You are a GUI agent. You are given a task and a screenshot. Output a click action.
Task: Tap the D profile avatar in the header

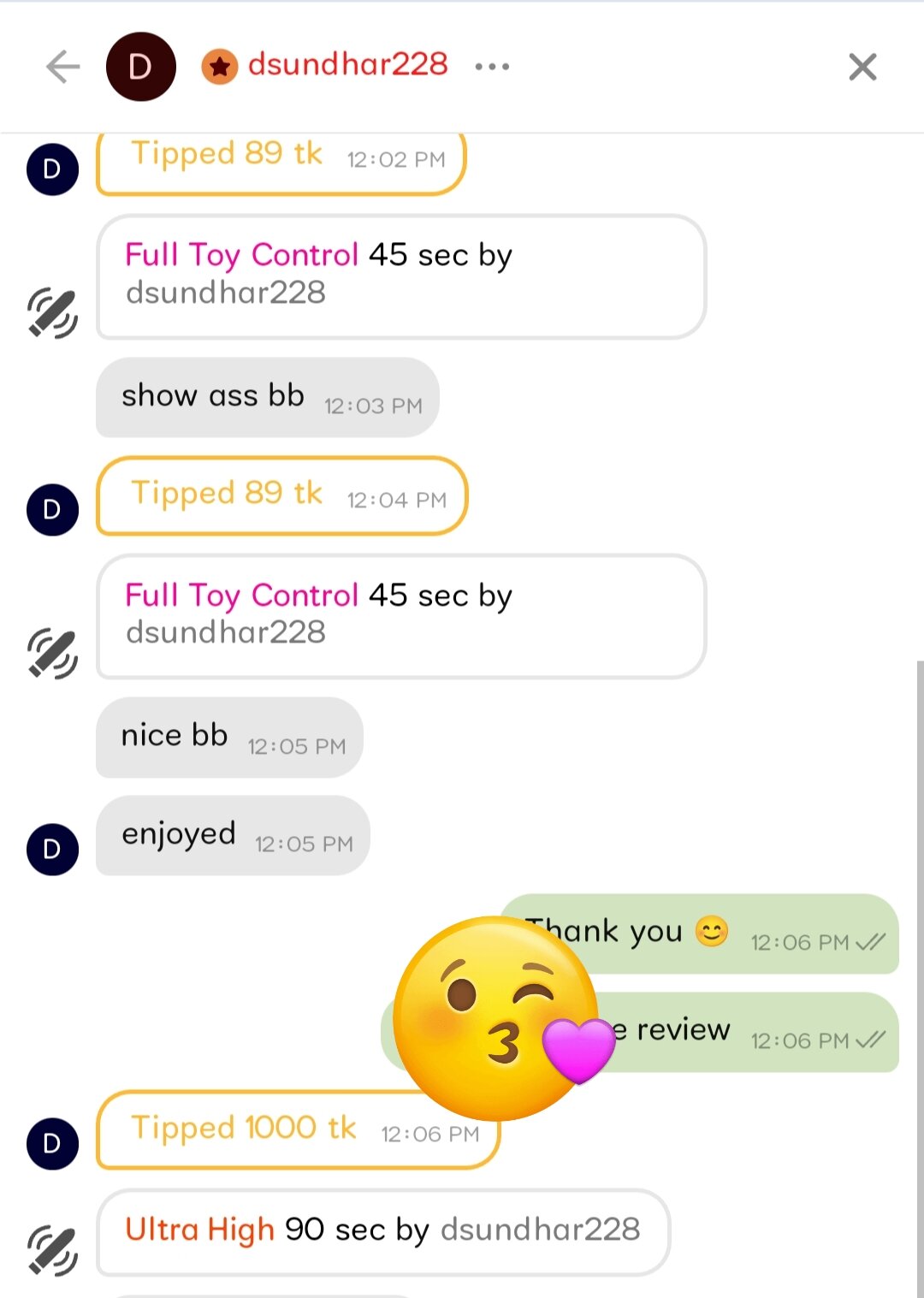(x=141, y=66)
